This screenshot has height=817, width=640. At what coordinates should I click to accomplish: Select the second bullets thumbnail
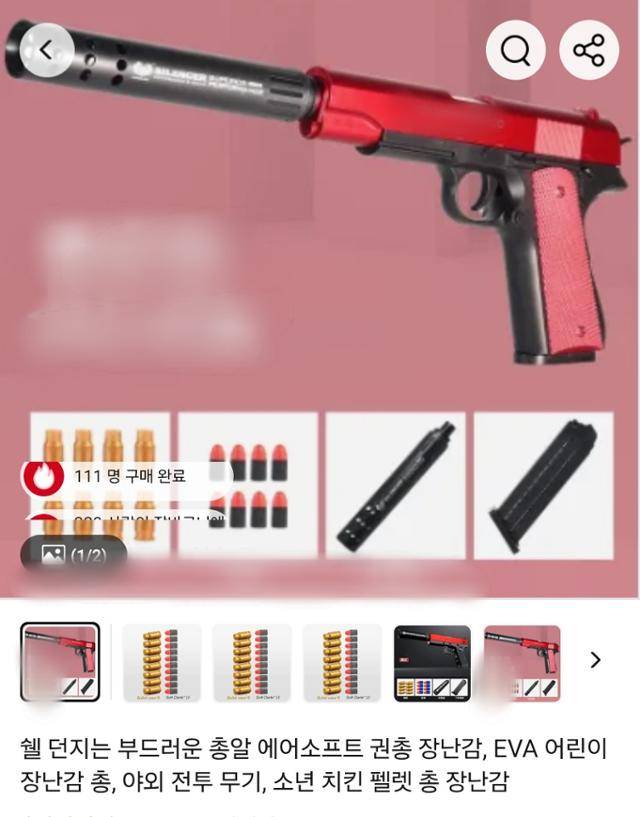coord(161,662)
